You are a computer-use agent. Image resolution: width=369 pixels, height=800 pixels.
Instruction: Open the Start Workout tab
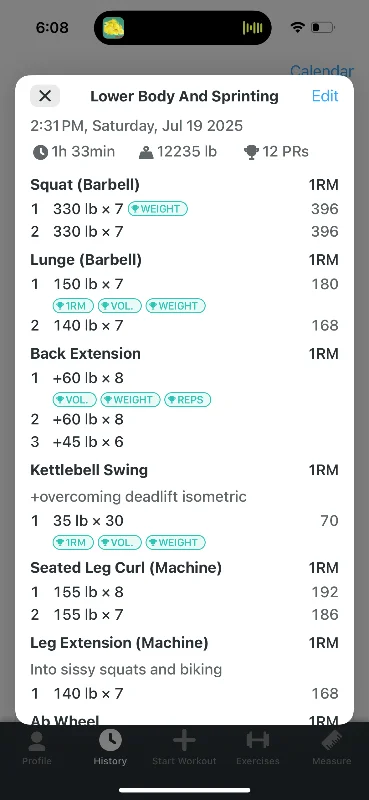point(184,747)
